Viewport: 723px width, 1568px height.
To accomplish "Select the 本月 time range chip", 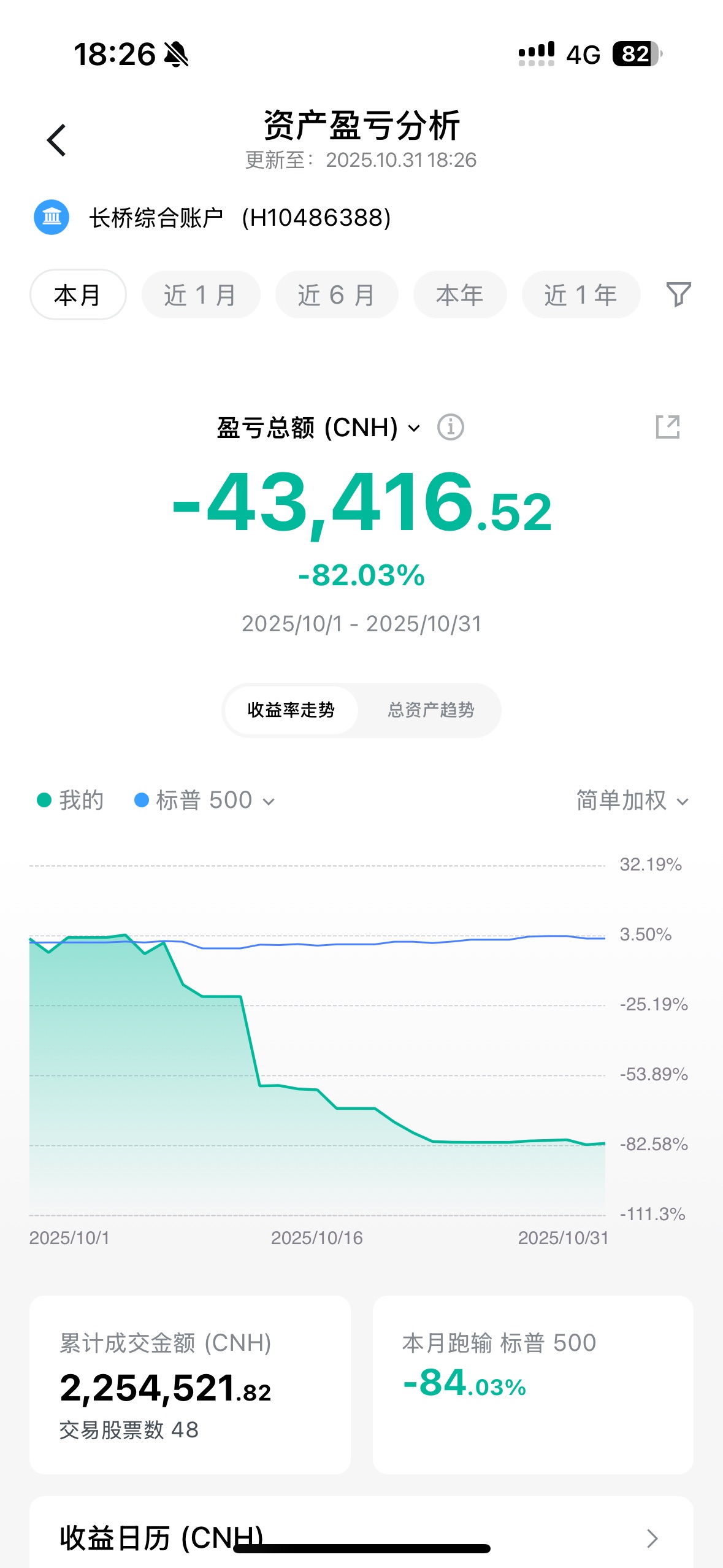I will click(78, 295).
